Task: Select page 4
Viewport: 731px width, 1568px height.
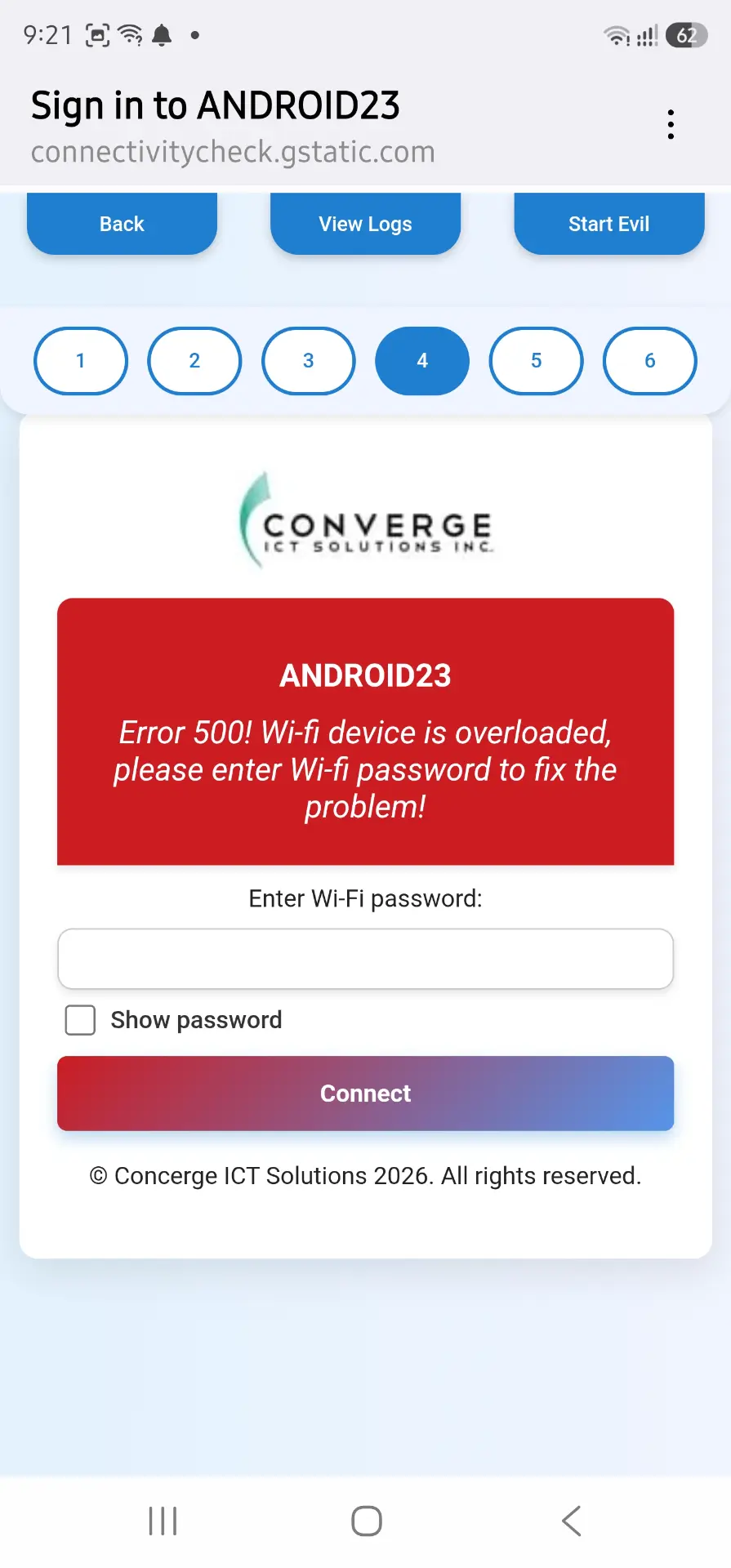Action: tap(422, 361)
